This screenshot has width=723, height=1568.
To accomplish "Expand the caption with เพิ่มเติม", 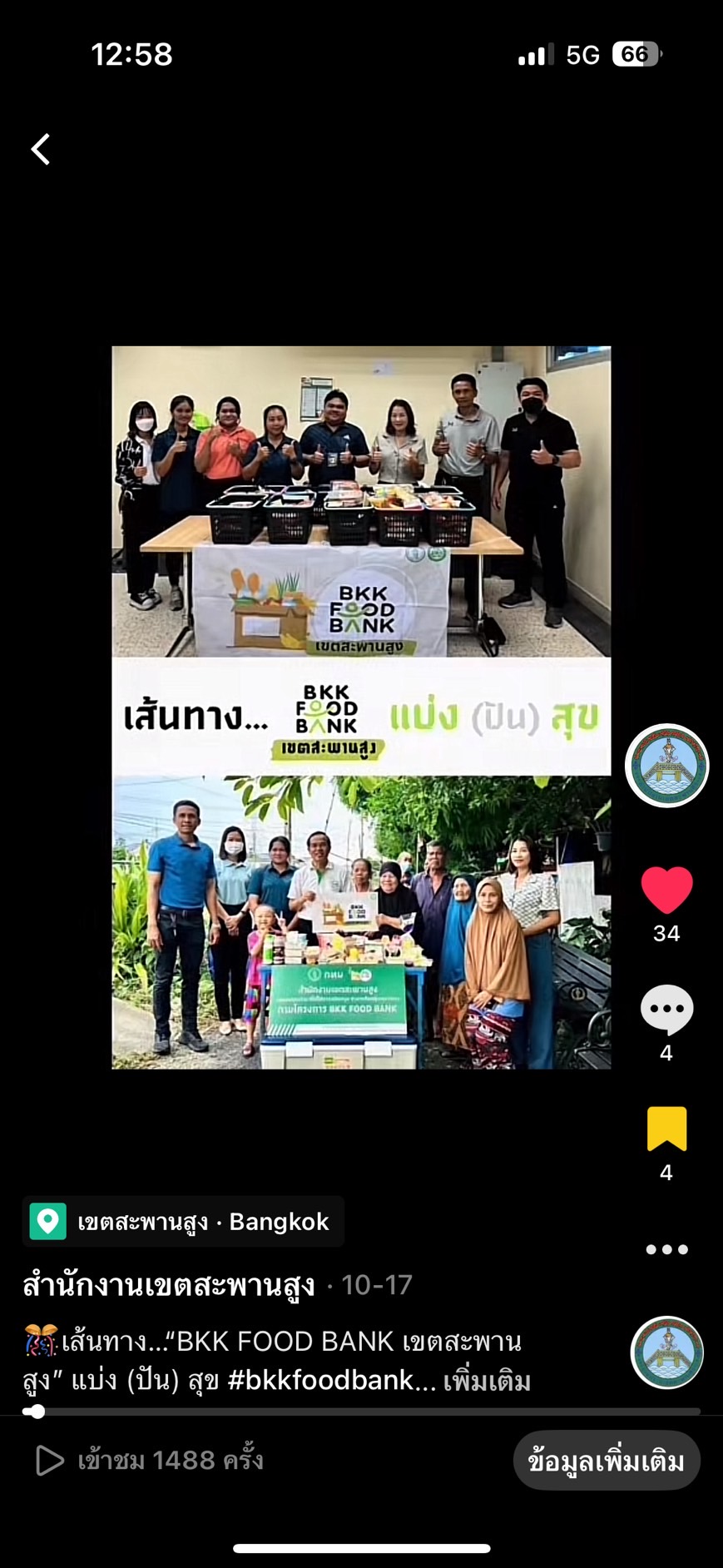I will [487, 1381].
